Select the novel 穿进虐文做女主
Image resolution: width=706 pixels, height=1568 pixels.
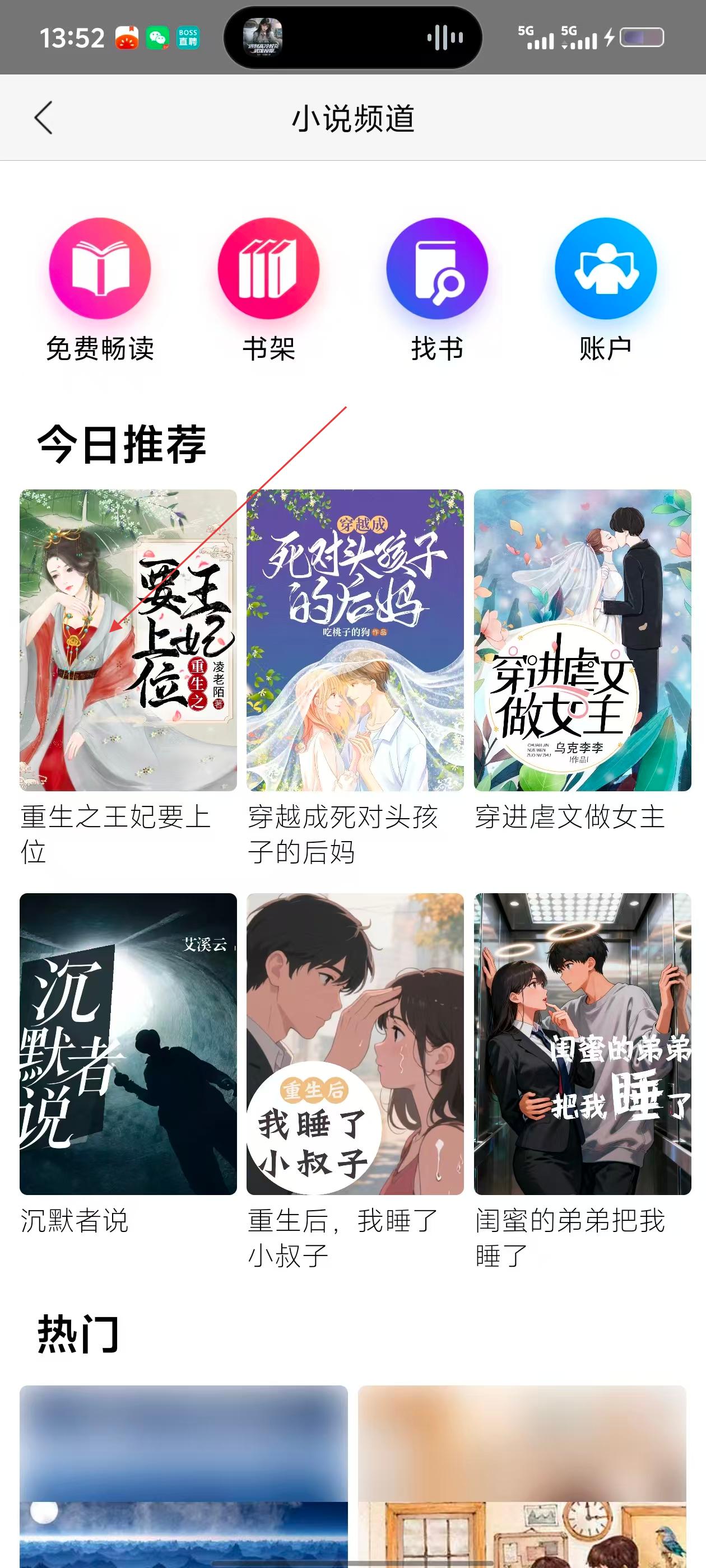(x=582, y=640)
